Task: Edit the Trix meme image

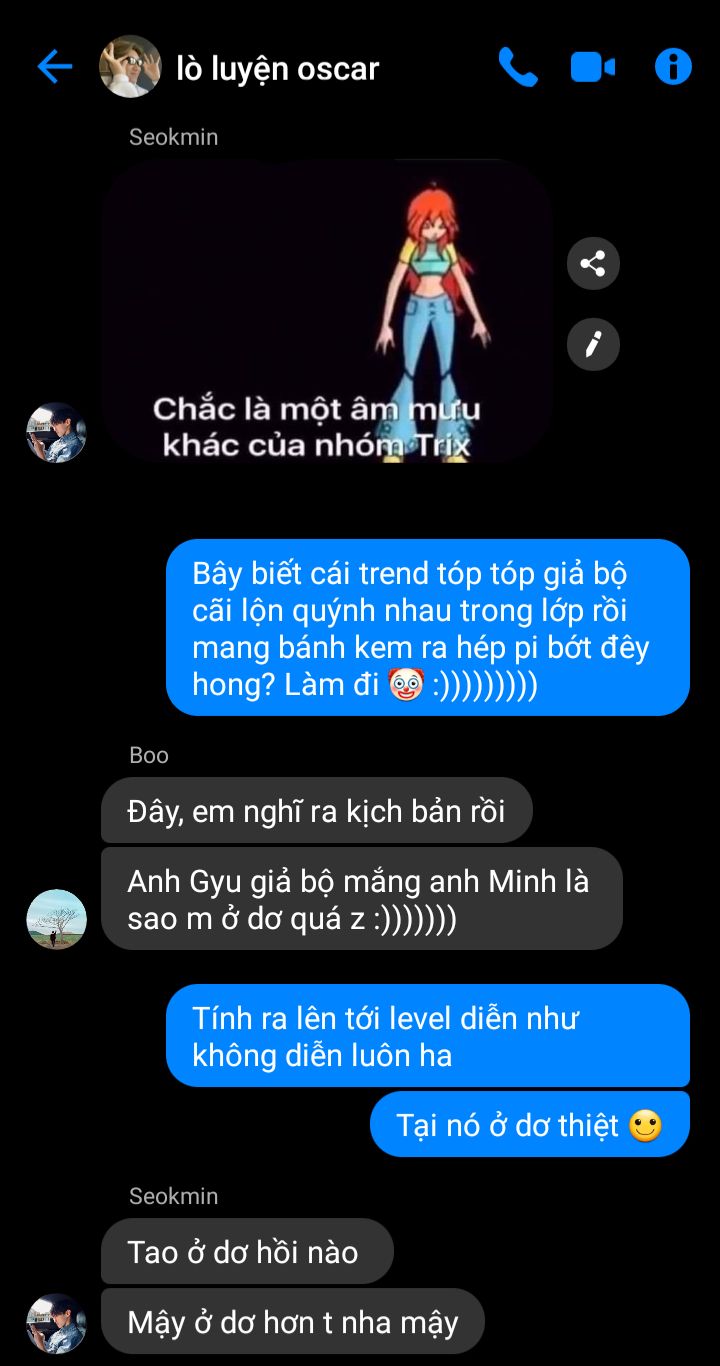Action: (593, 345)
